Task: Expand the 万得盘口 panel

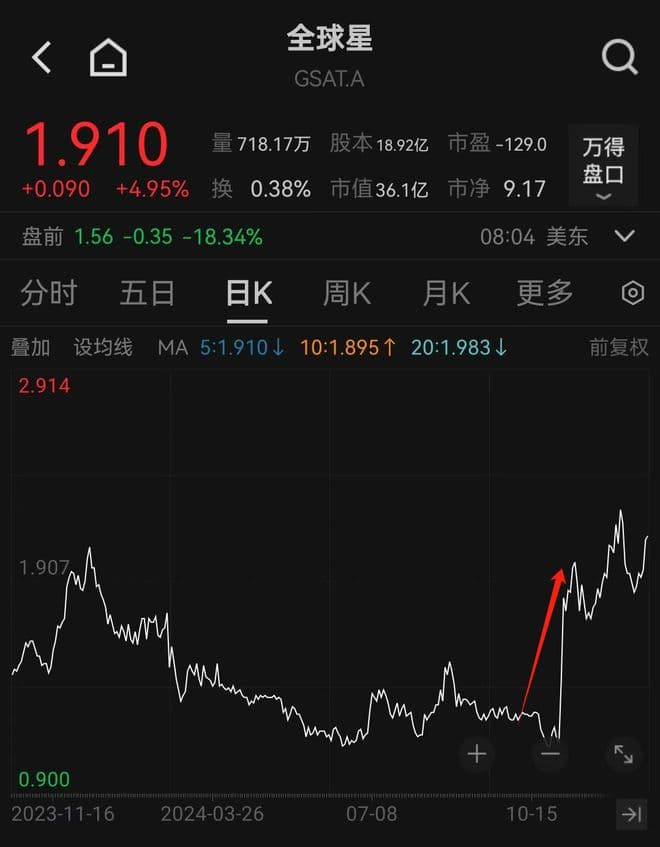Action: 603,166
